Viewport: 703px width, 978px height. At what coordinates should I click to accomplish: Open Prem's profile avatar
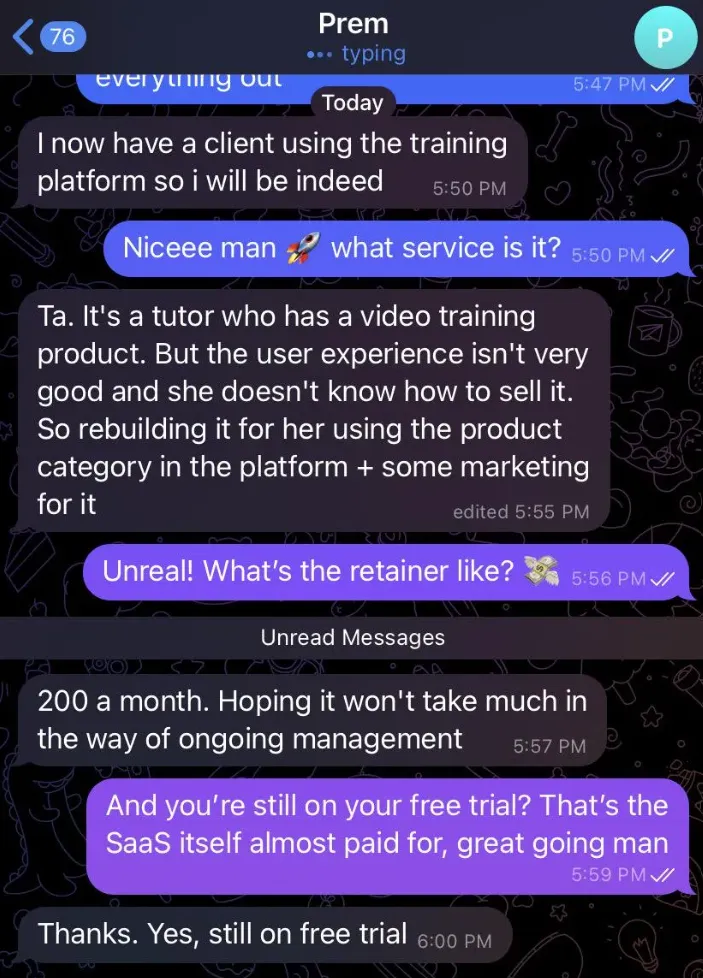click(665, 37)
